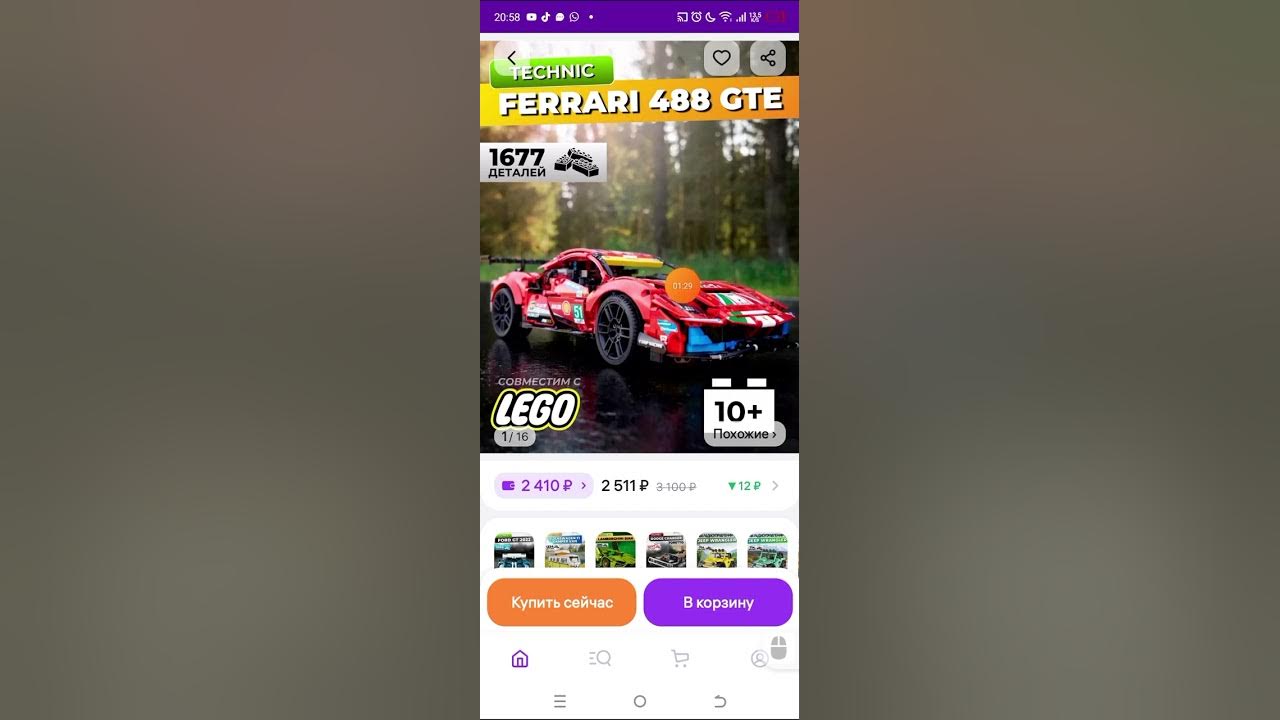Choose the green Lamborghini variant thumbnail

615,550
